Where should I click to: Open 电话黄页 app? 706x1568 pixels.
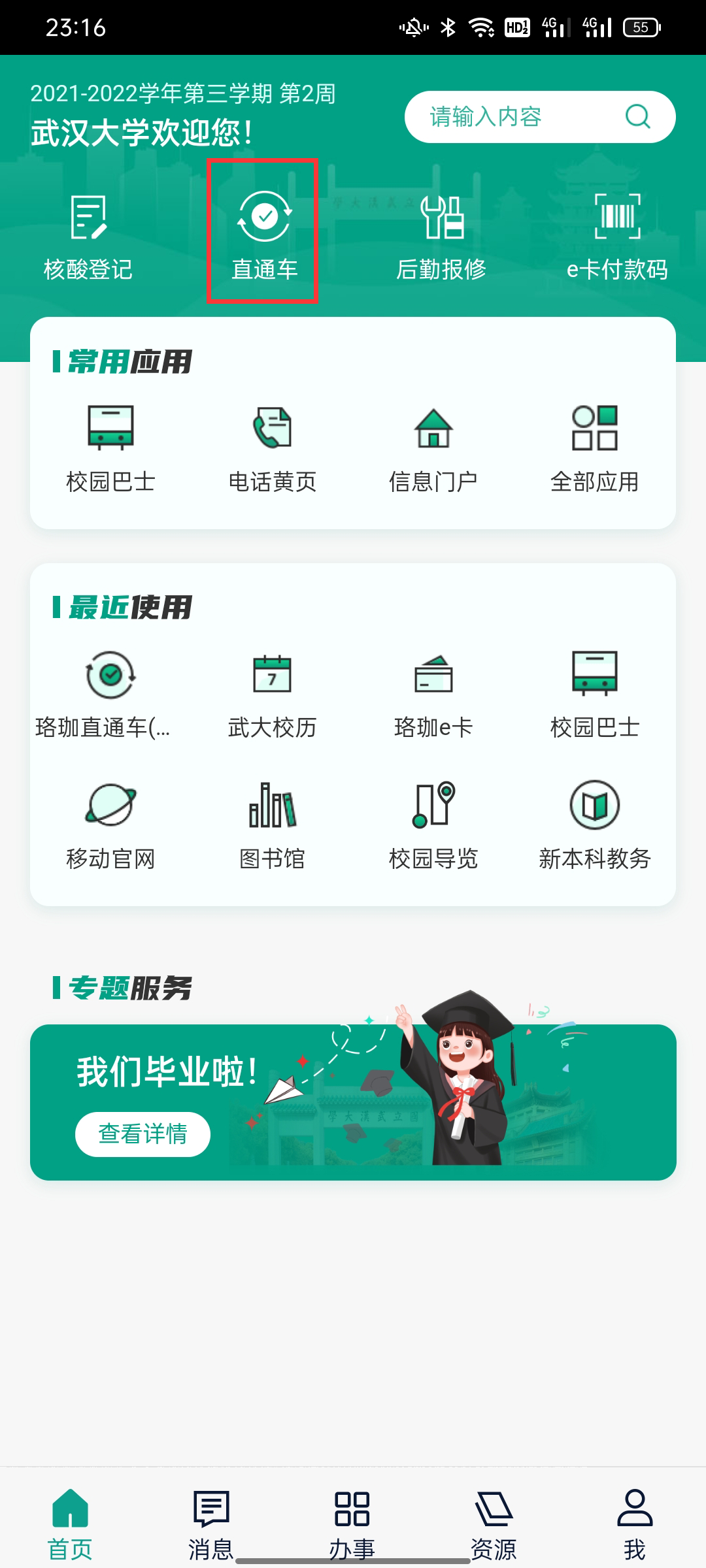tap(272, 448)
